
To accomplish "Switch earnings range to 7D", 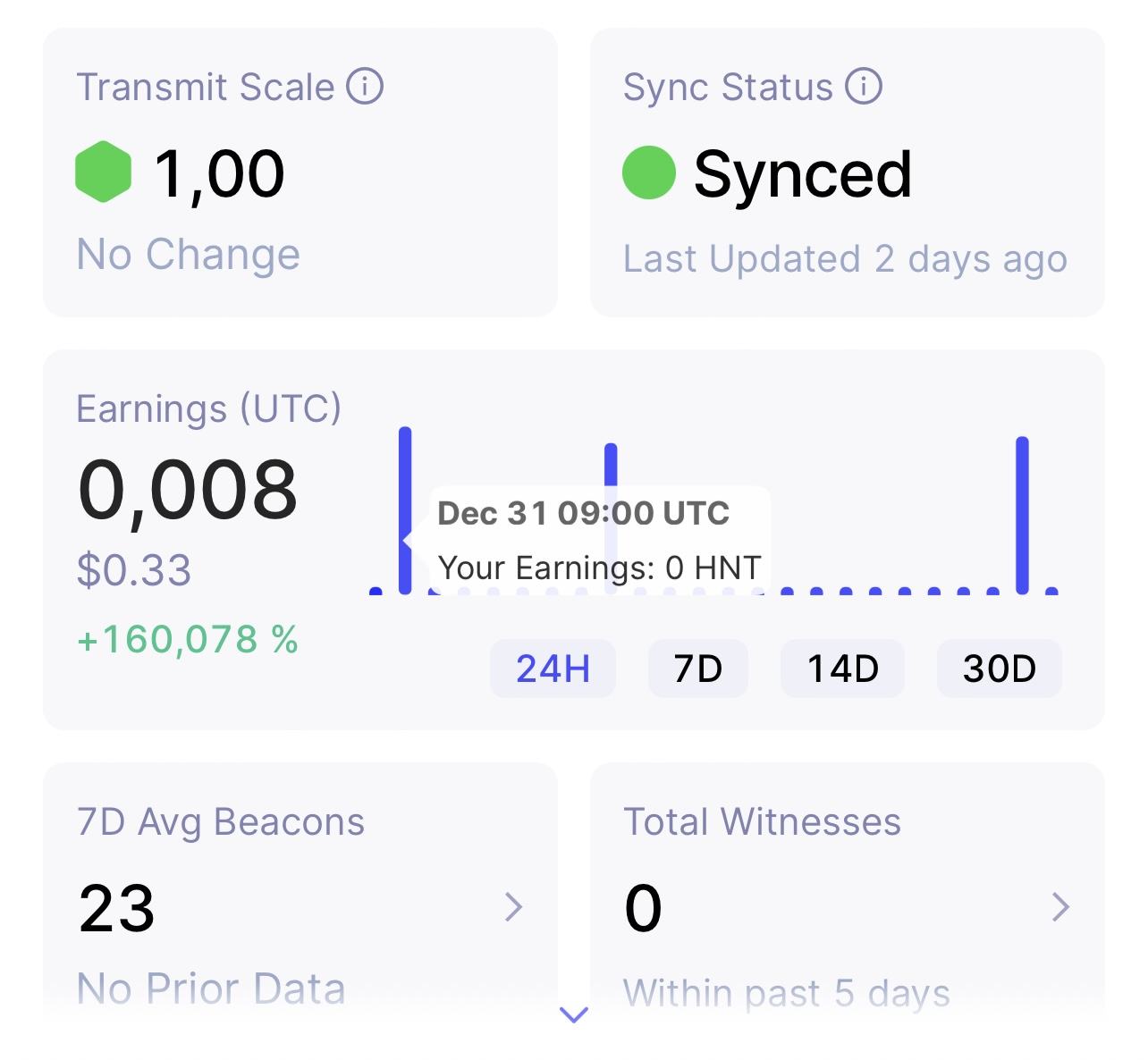I will pos(697,669).
